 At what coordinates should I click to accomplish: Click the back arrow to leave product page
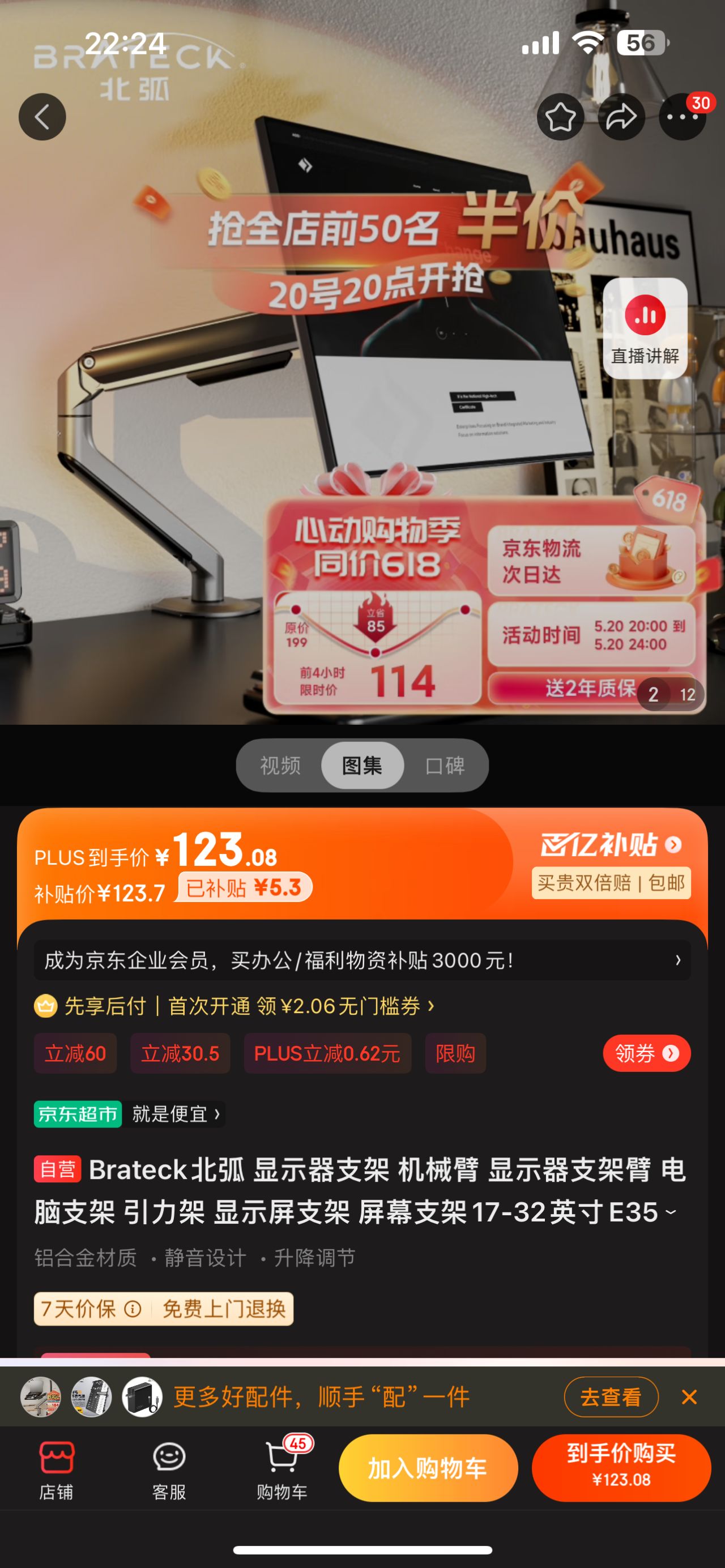coord(42,117)
